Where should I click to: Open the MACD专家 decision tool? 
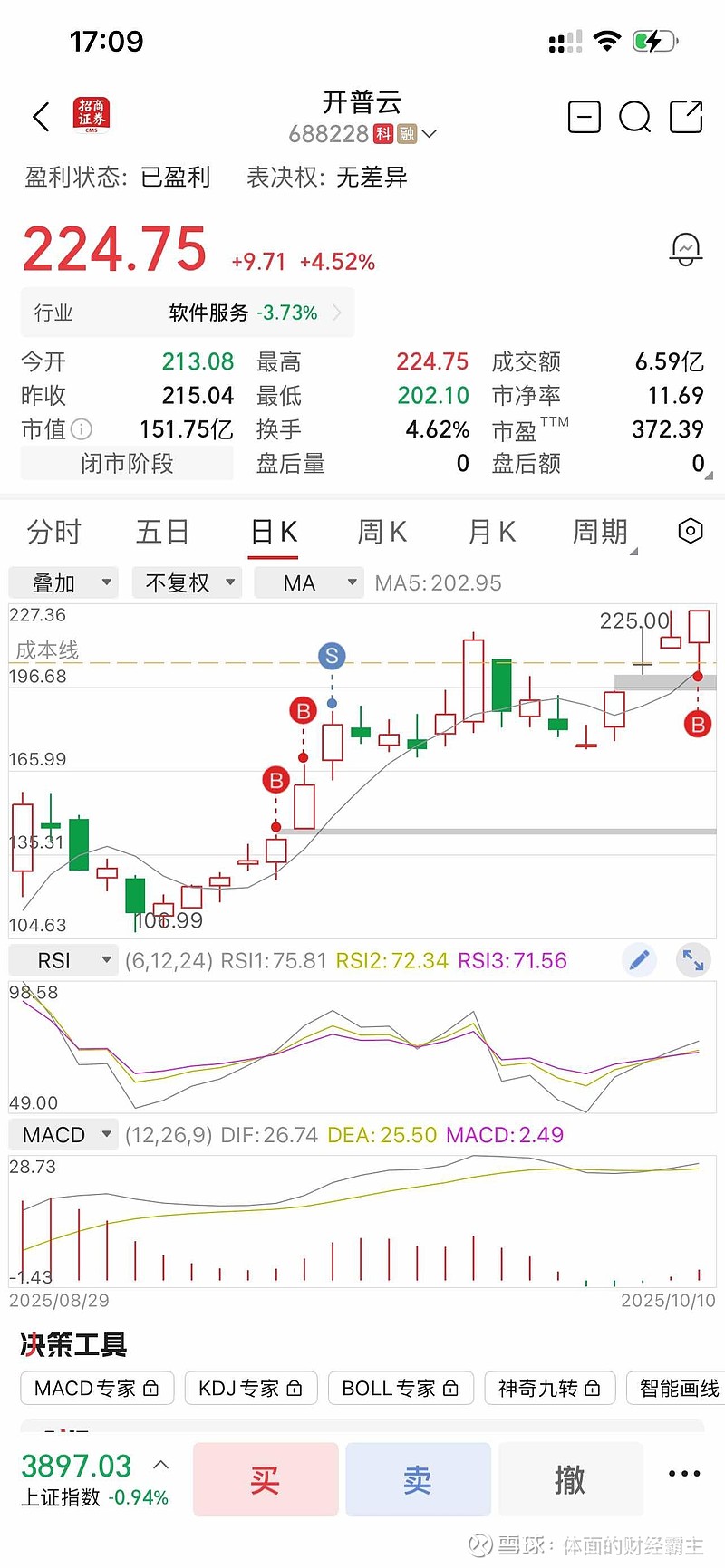pyautogui.click(x=97, y=1388)
